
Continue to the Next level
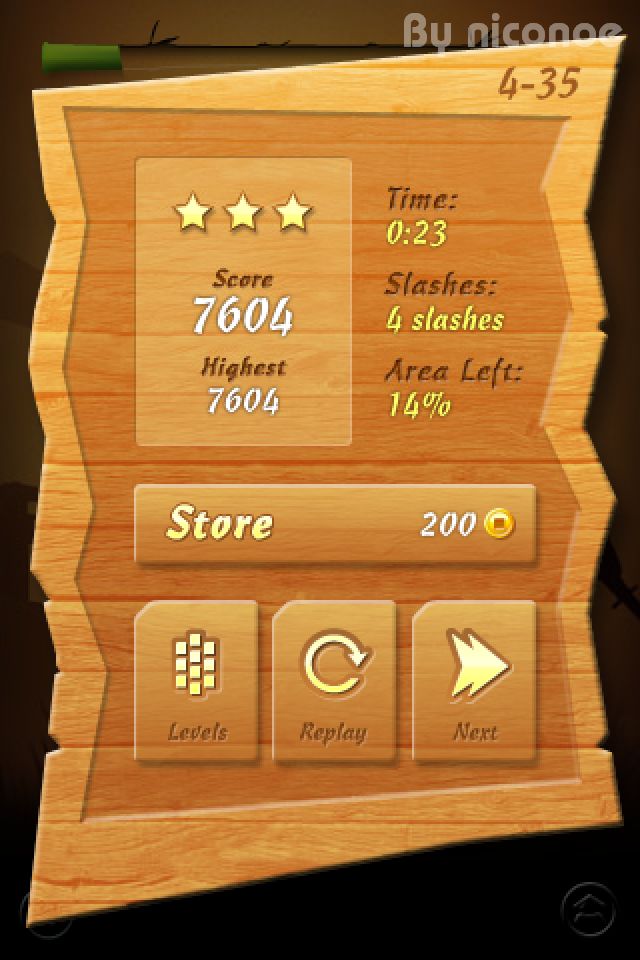click(474, 682)
